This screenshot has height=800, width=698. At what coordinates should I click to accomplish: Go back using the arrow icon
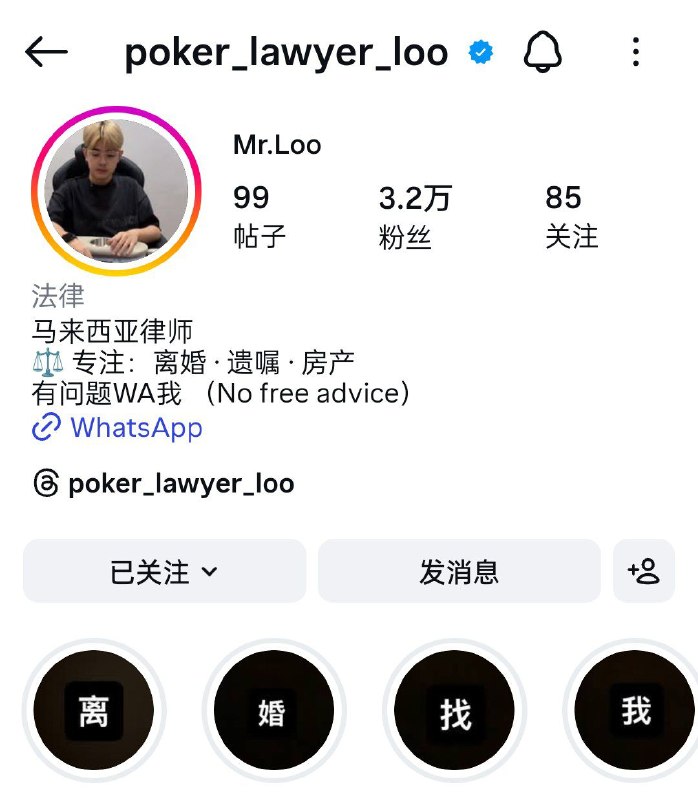click(x=46, y=52)
